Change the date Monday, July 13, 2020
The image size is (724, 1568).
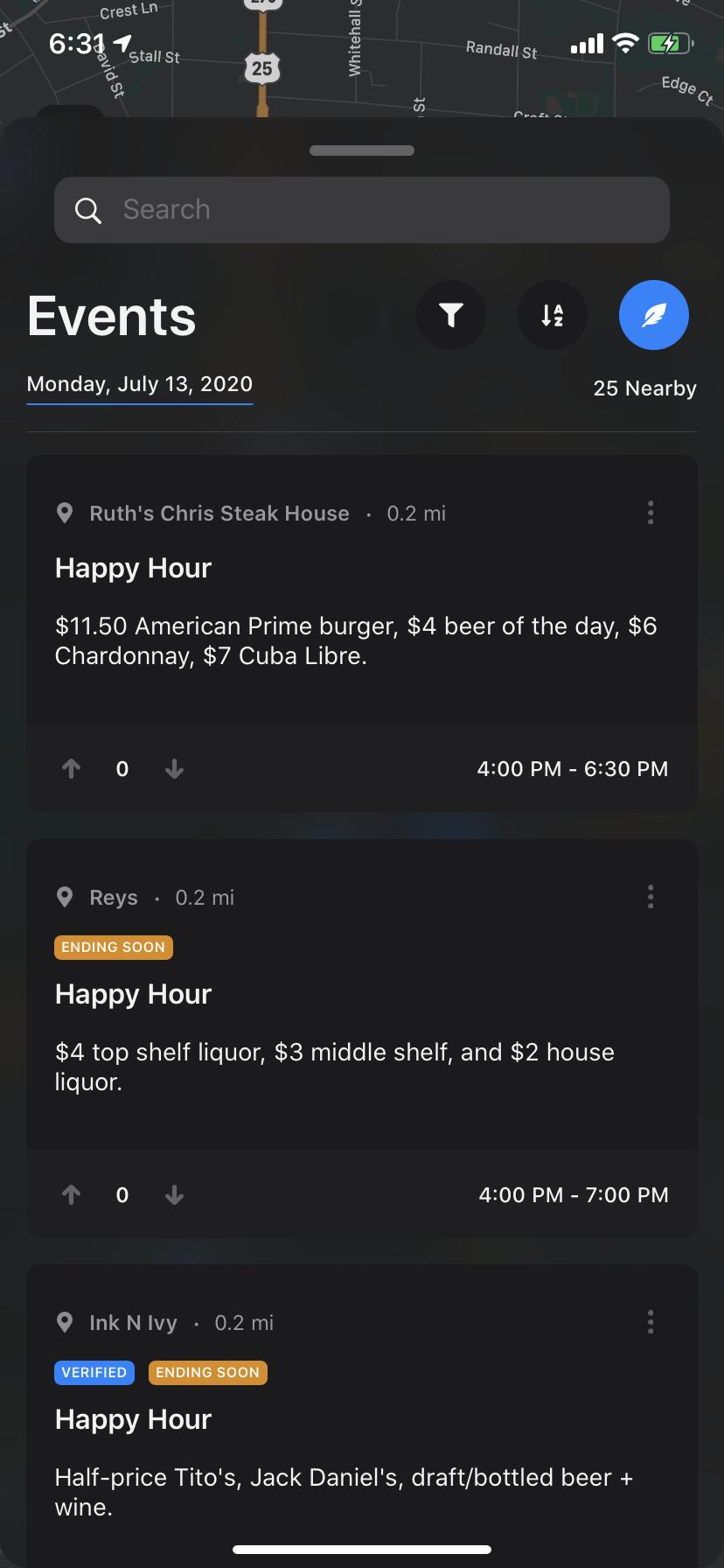(140, 385)
